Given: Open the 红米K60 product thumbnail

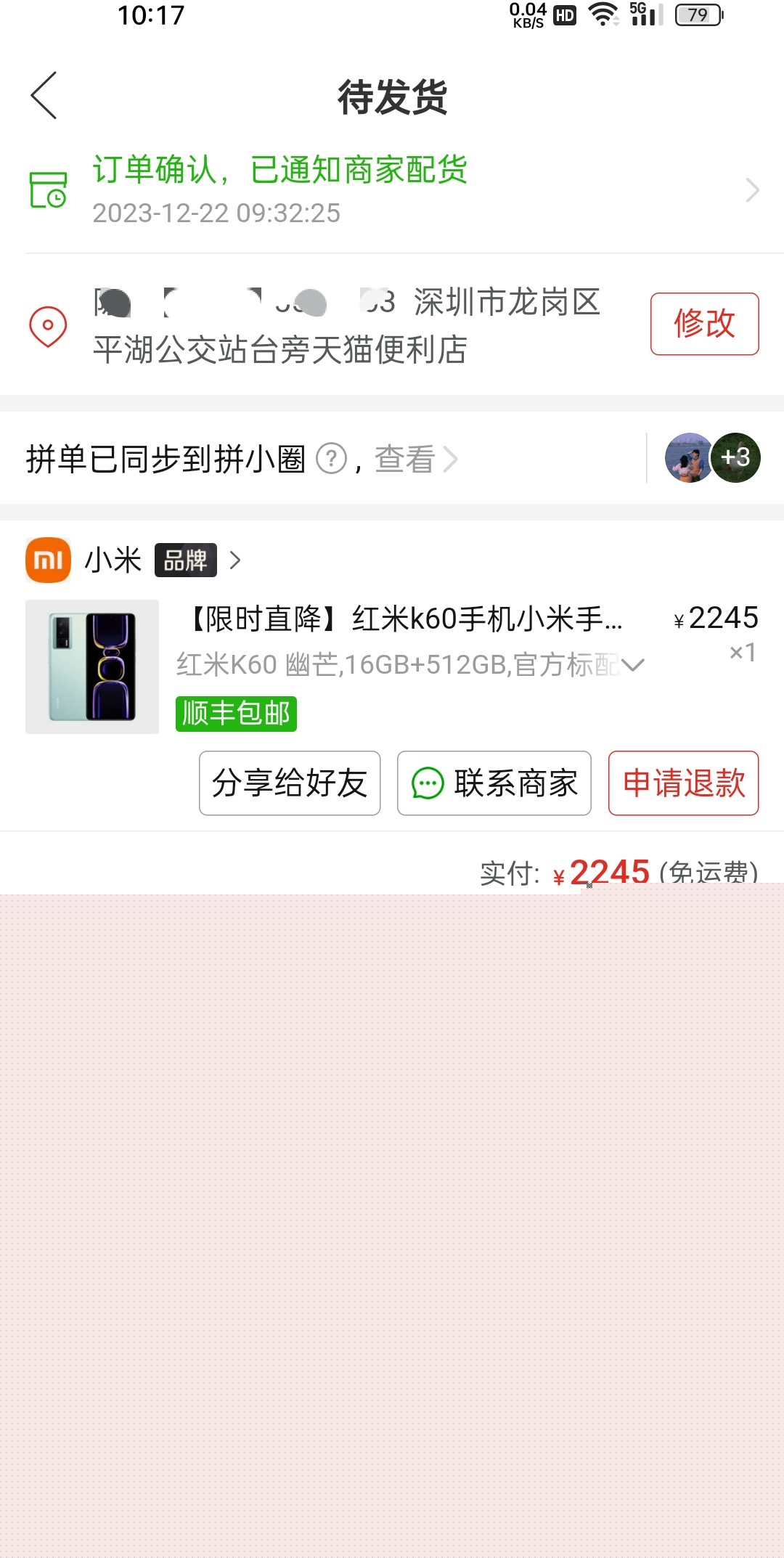Looking at the screenshot, I should click(92, 666).
